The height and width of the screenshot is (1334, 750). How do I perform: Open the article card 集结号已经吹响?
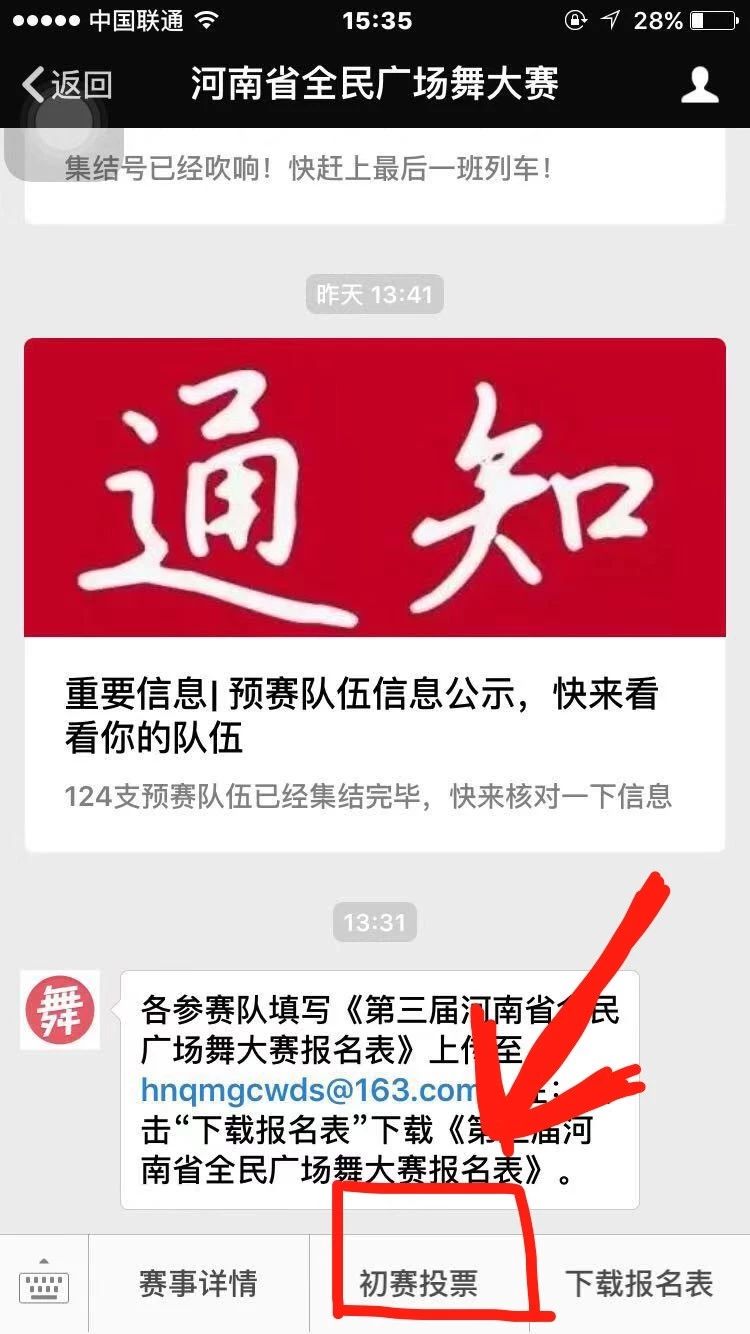(375, 175)
